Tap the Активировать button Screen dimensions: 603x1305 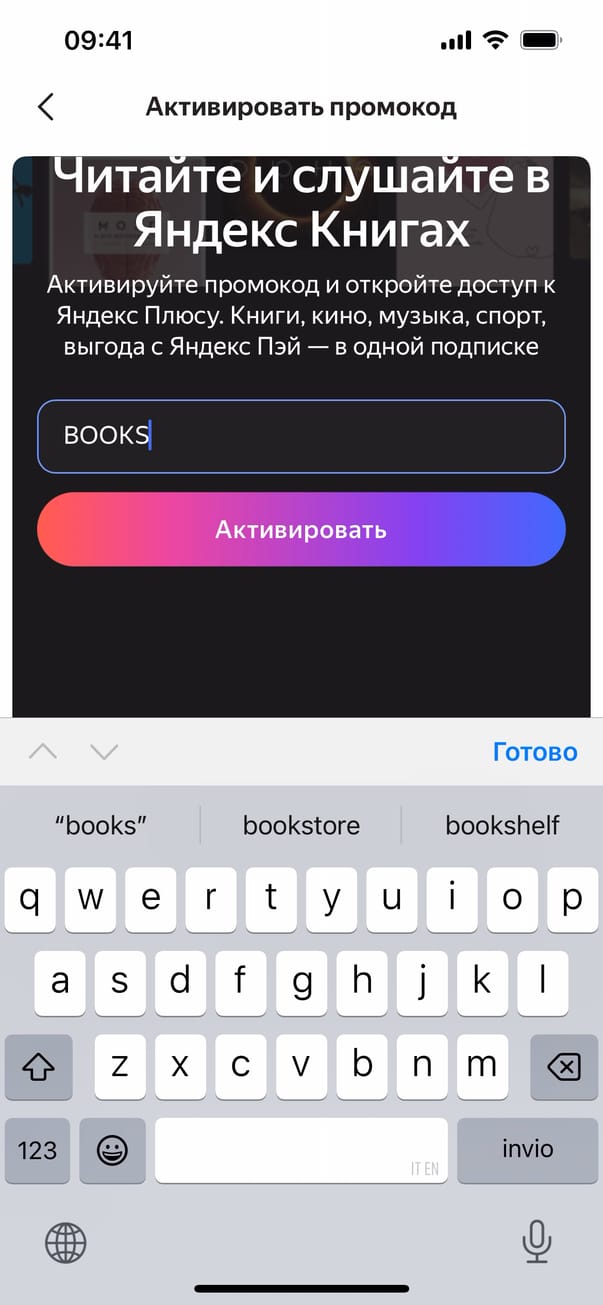301,529
